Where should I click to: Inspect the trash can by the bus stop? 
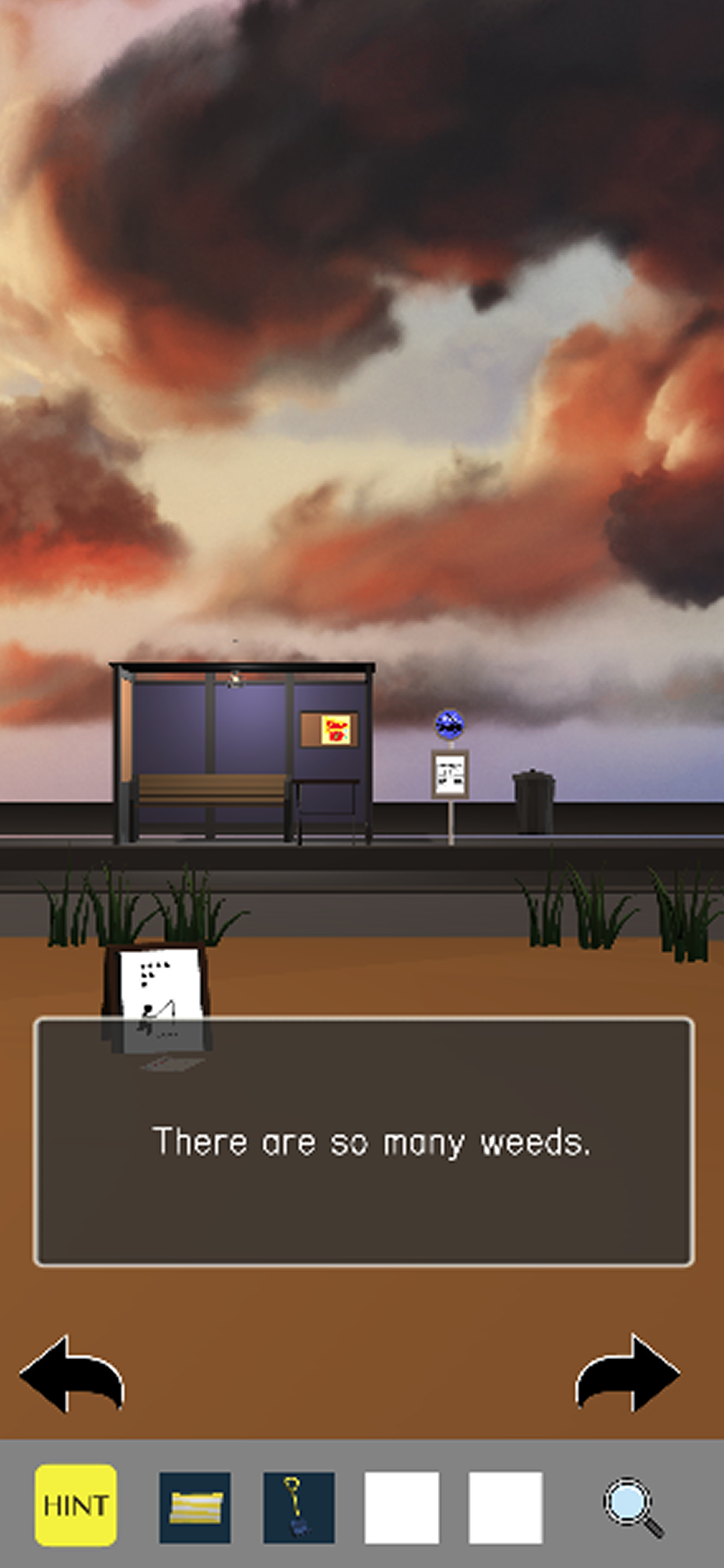click(x=533, y=800)
